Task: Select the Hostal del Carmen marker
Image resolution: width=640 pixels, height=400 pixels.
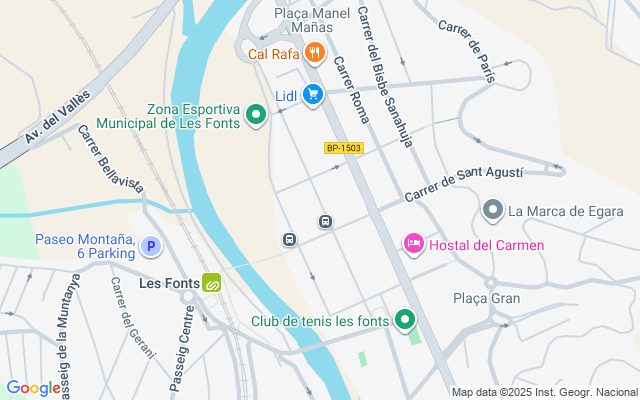Action: [x=412, y=244]
